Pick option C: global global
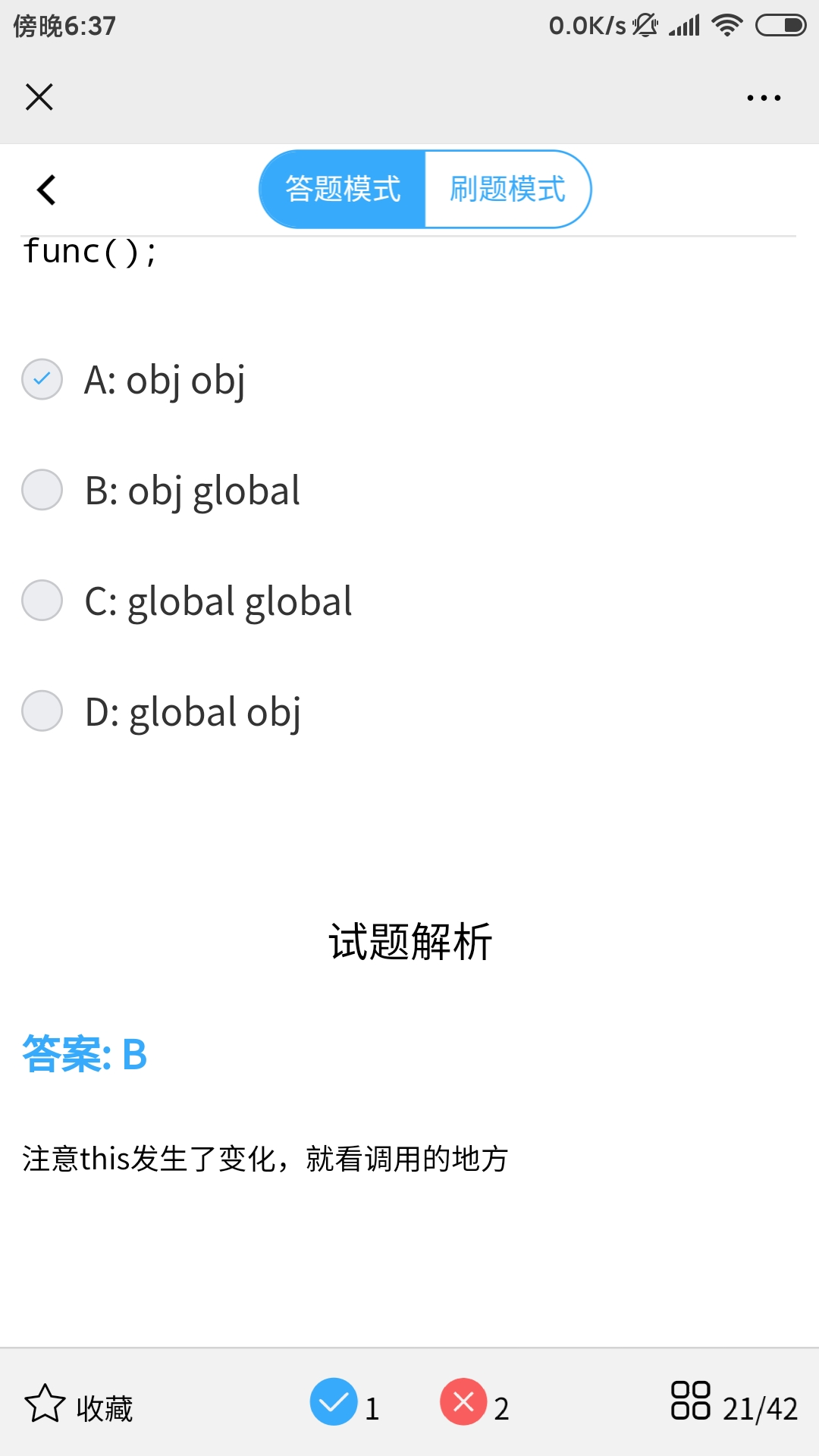Image resolution: width=819 pixels, height=1456 pixels. pos(42,601)
